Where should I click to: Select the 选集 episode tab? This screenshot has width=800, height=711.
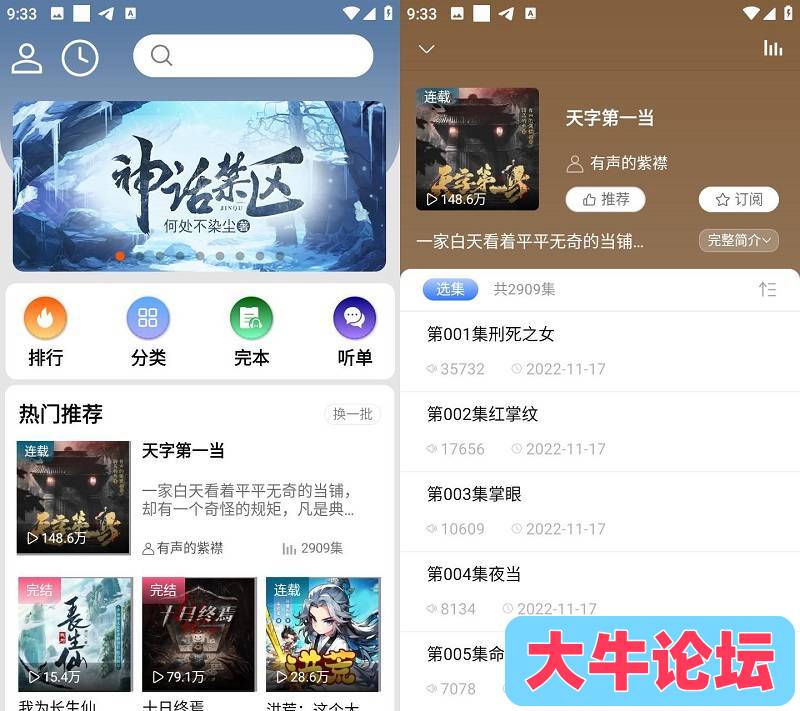pos(450,289)
